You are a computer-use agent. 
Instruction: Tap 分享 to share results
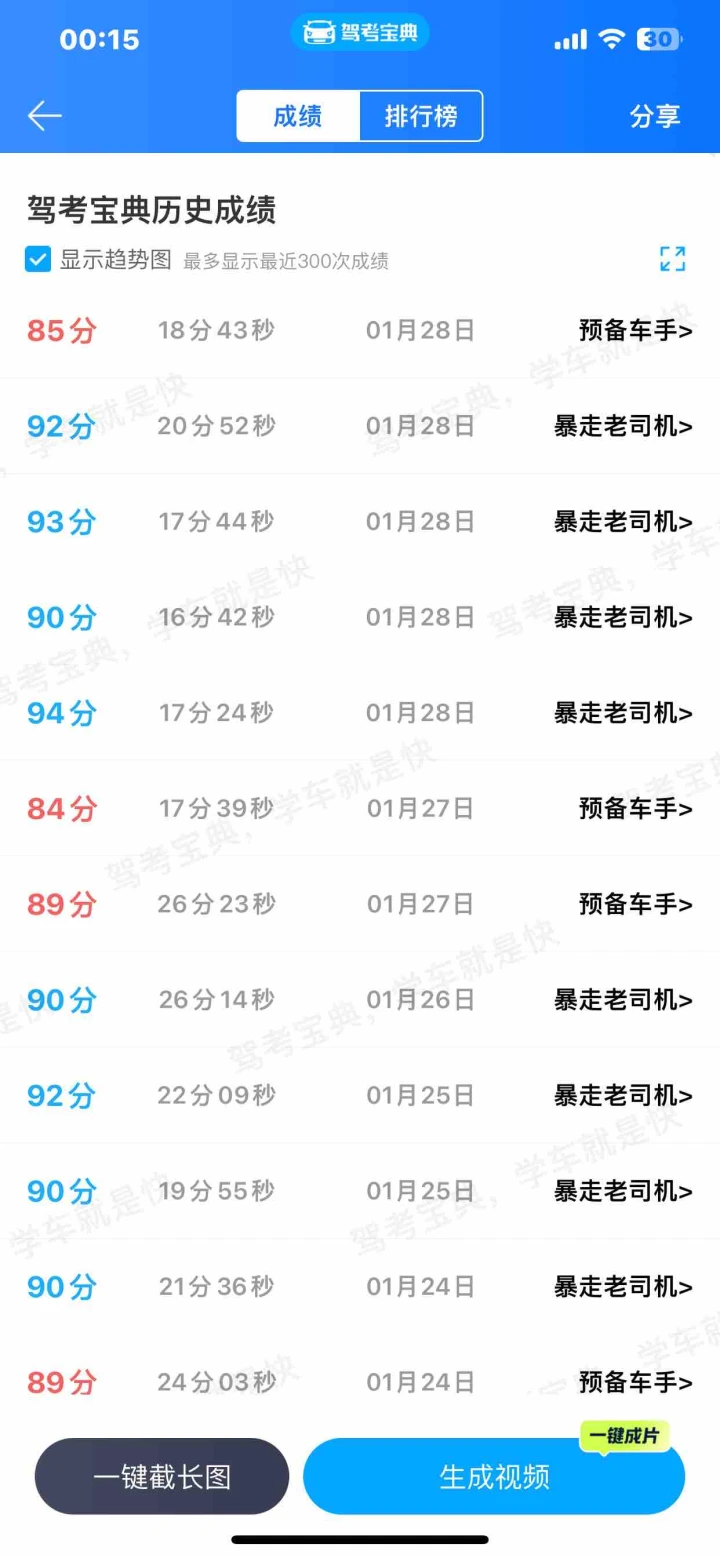(x=654, y=116)
